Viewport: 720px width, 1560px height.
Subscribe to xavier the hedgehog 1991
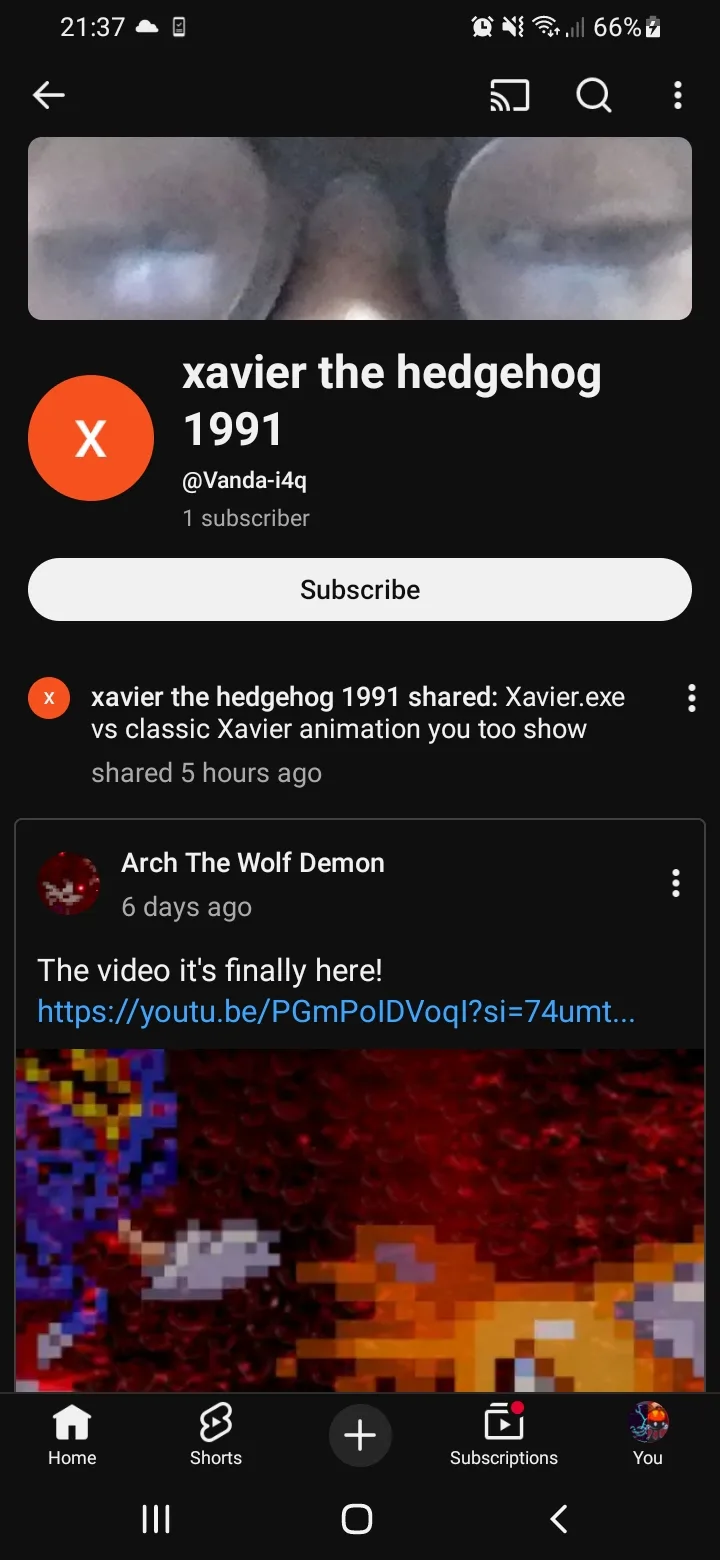coord(360,590)
